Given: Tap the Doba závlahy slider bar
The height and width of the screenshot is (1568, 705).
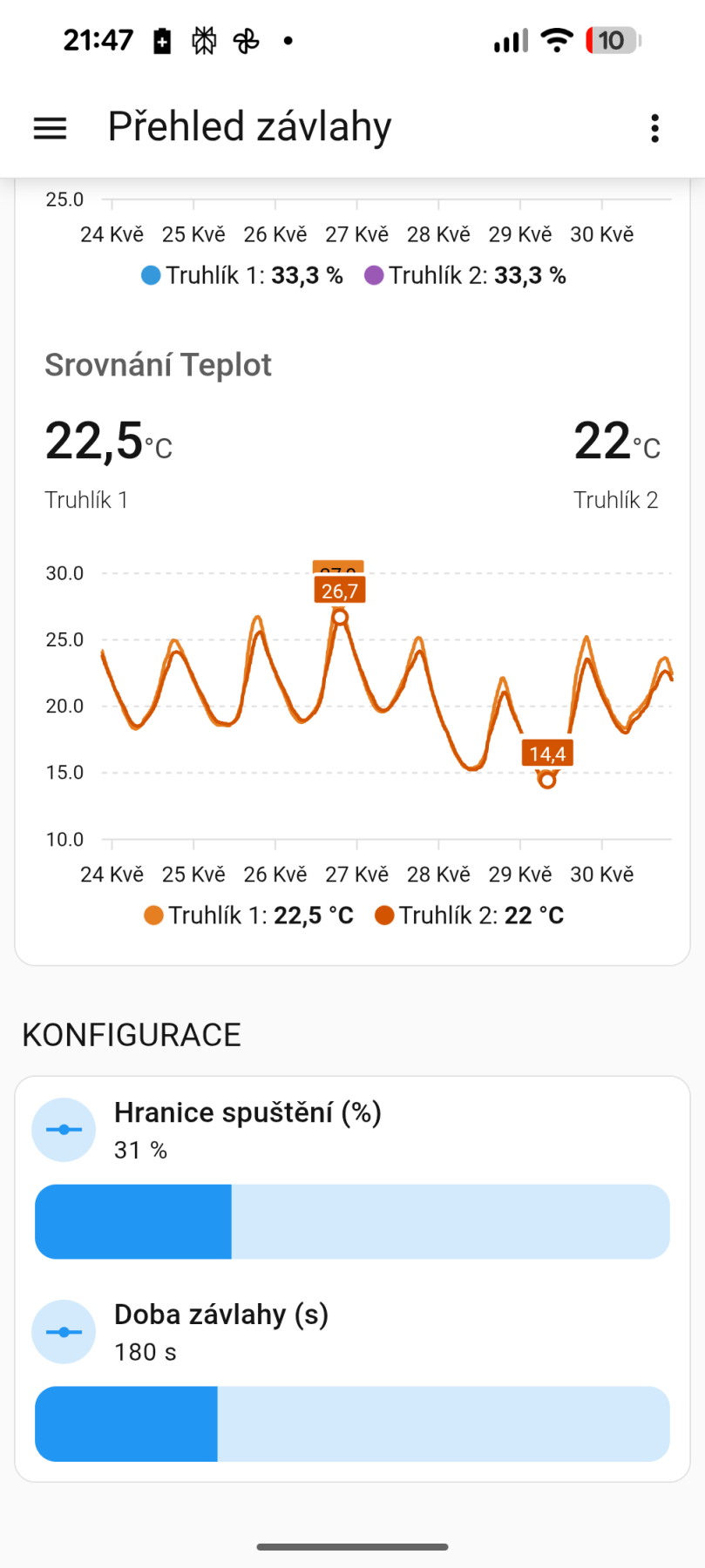Looking at the screenshot, I should pyautogui.click(x=352, y=1423).
